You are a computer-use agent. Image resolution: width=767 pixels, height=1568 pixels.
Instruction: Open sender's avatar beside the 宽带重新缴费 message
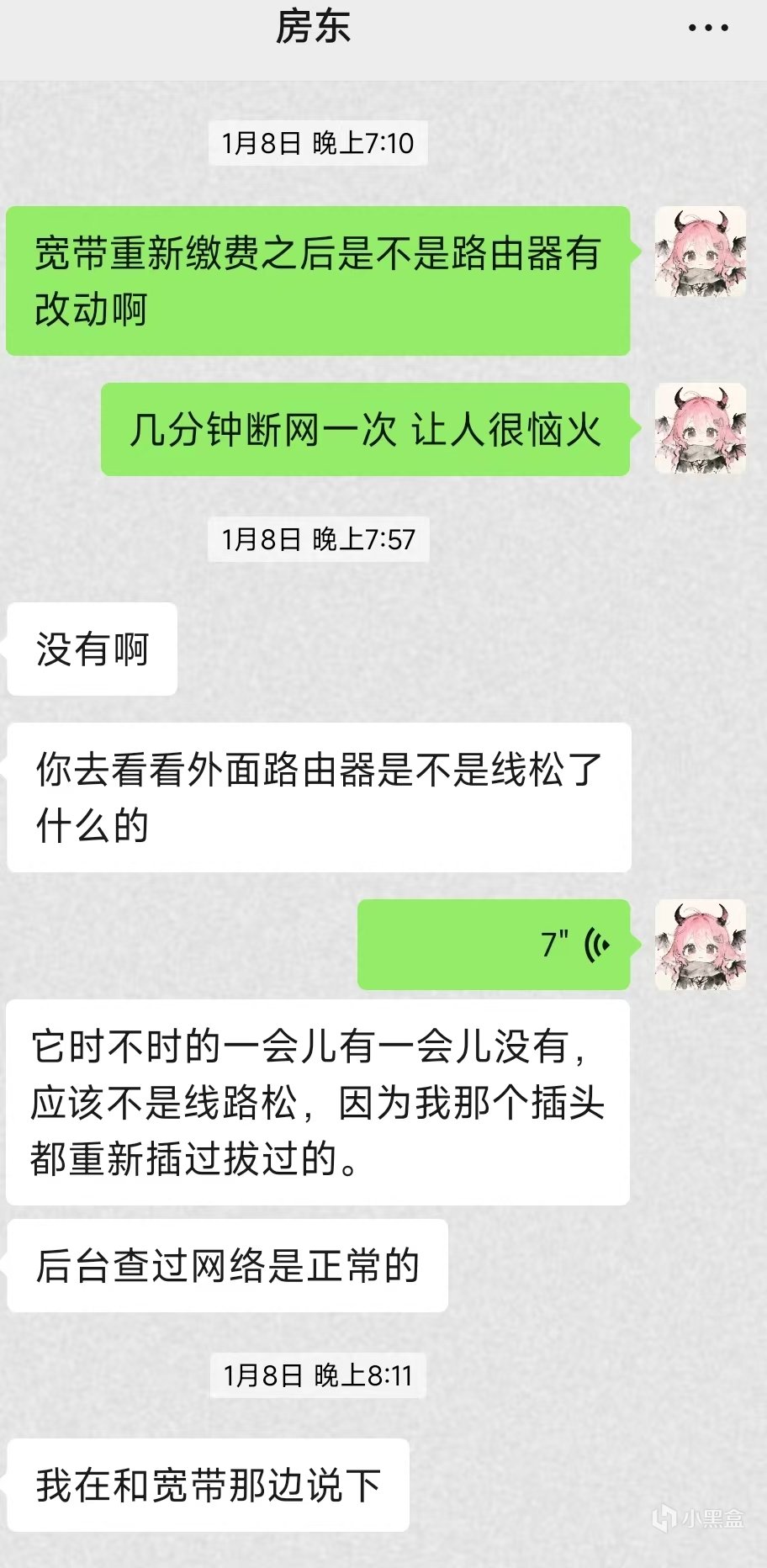[700, 252]
